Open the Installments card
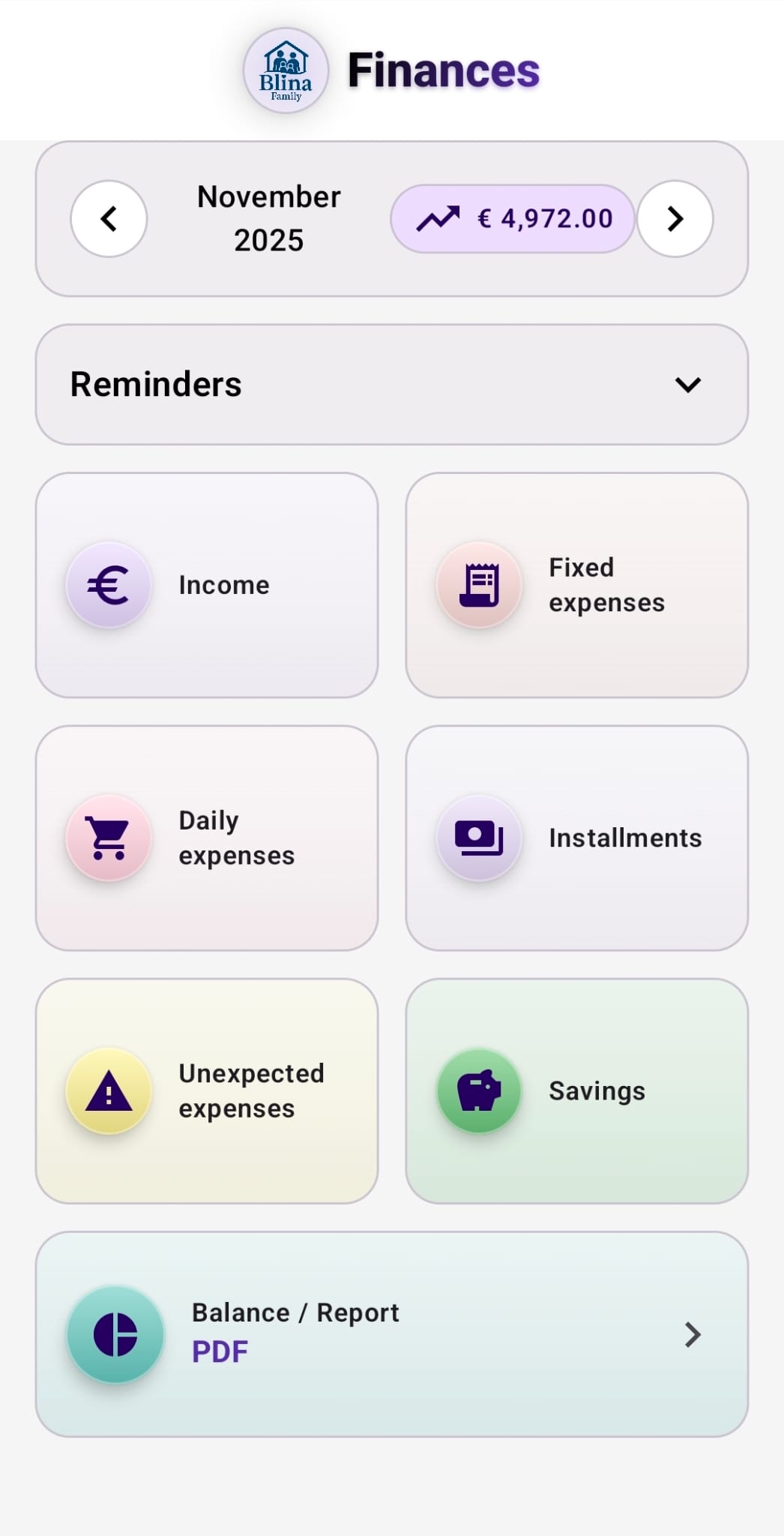Viewport: 784px width, 1536px height. pos(577,837)
